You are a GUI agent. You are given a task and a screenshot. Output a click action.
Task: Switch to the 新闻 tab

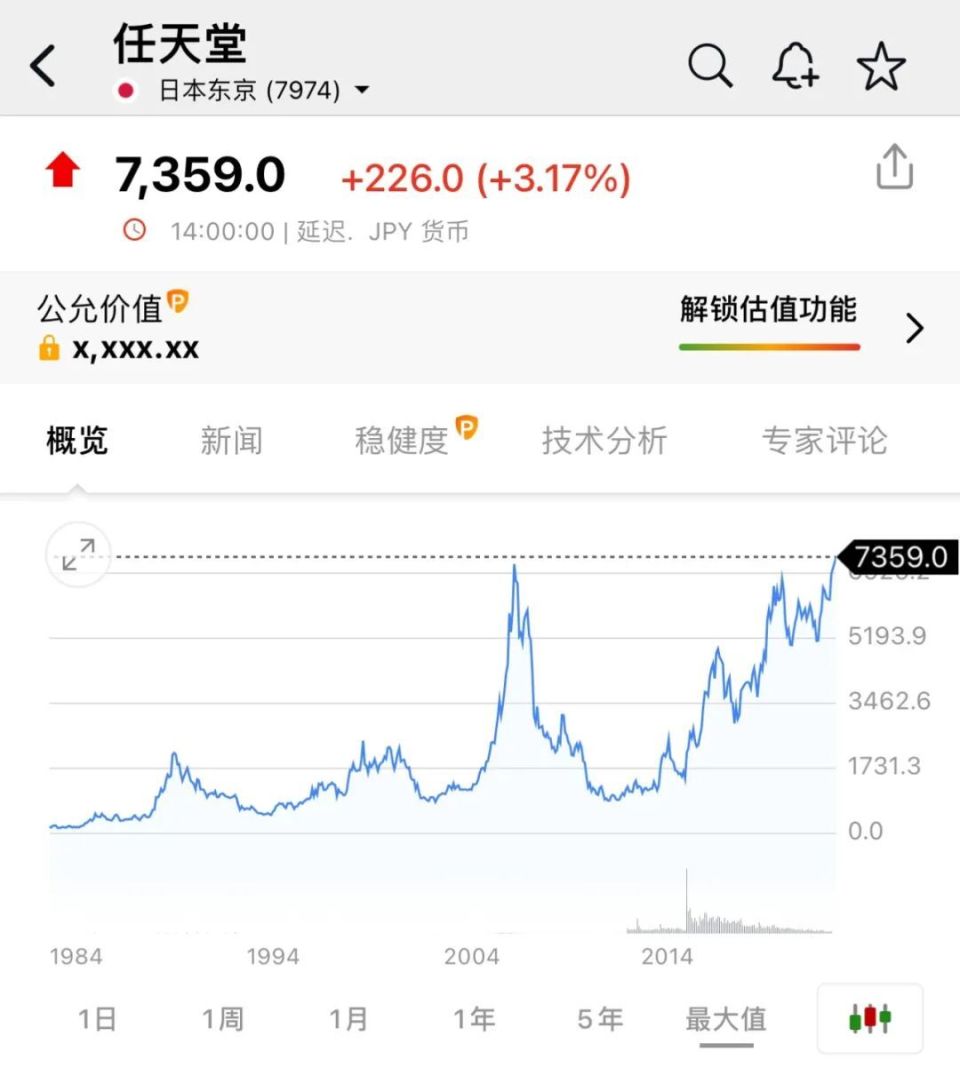tap(232, 440)
